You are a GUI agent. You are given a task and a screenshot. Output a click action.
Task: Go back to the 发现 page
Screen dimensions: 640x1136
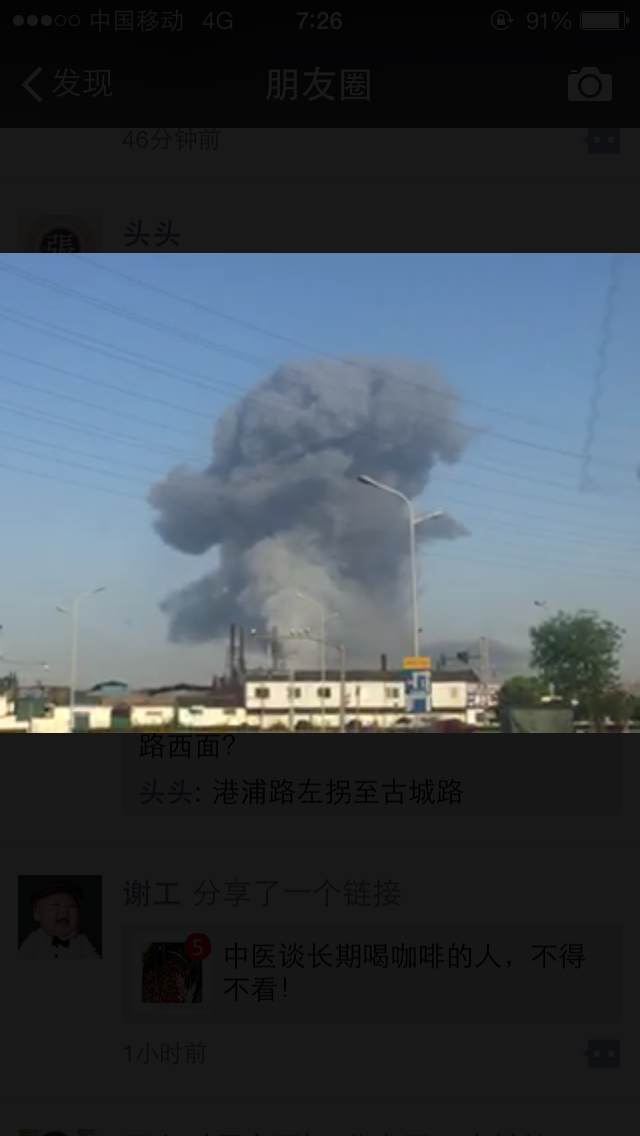point(67,85)
